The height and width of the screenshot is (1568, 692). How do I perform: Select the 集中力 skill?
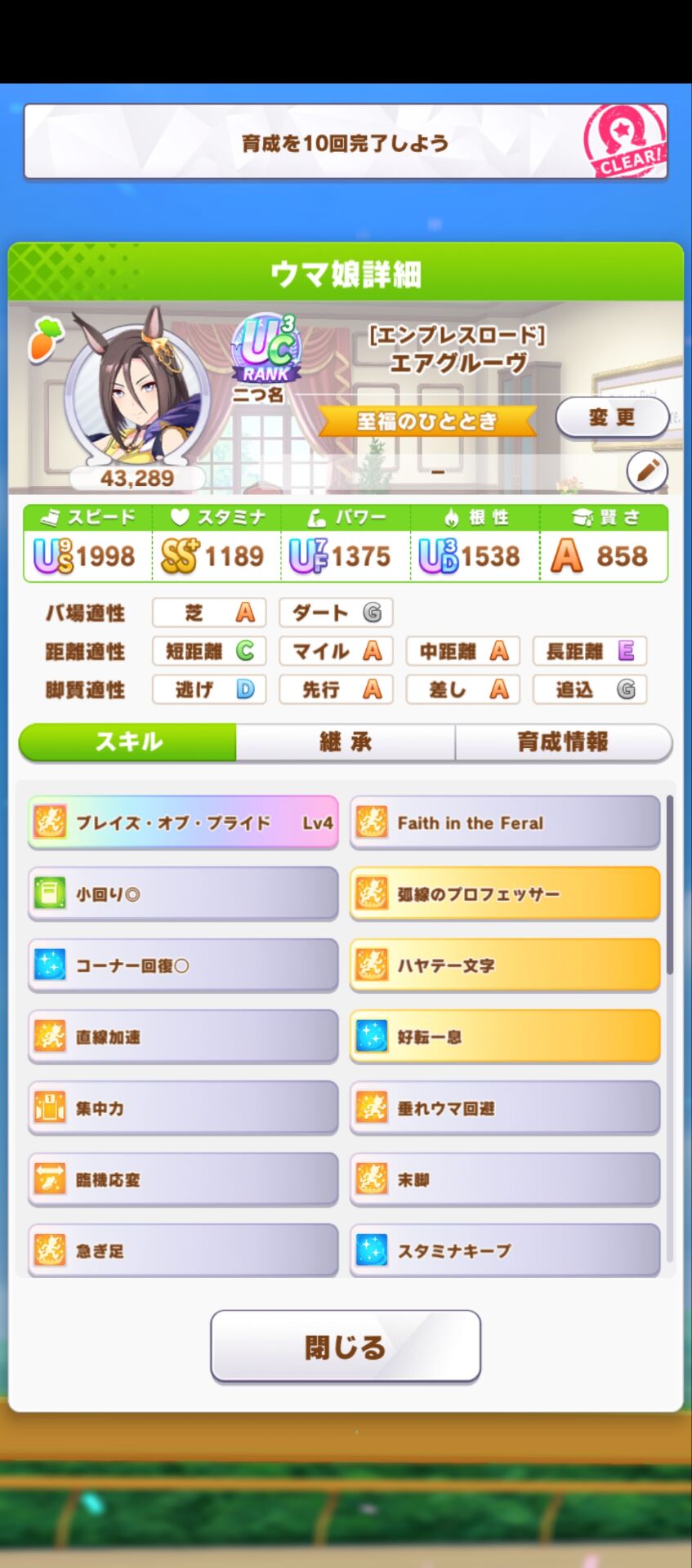(183, 1108)
